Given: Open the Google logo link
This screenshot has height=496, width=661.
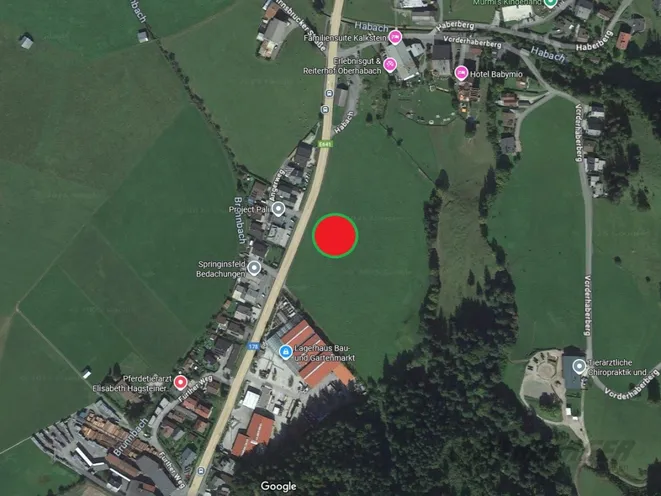Looking at the screenshot, I should tap(279, 486).
